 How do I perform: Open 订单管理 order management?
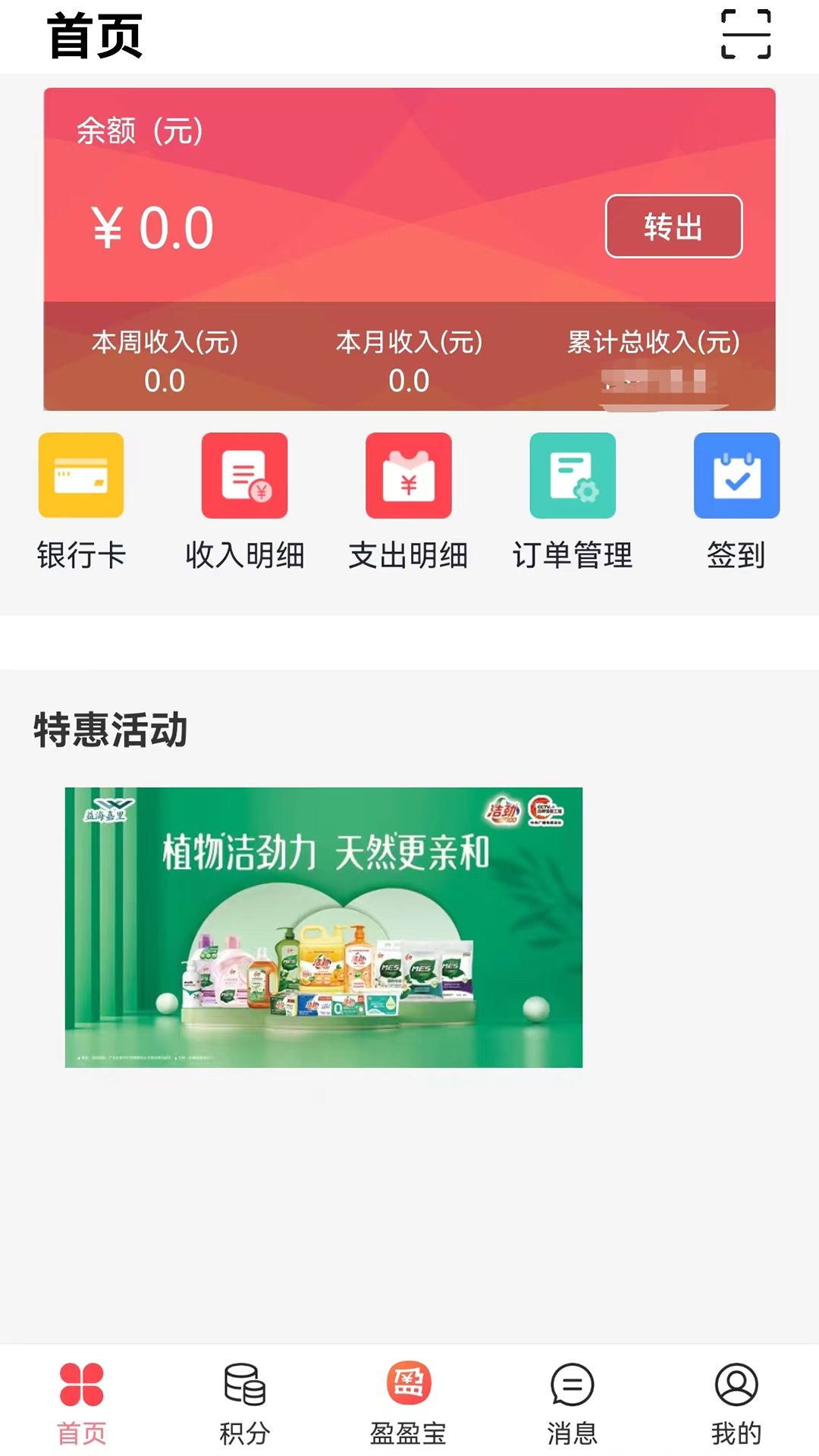tap(573, 502)
